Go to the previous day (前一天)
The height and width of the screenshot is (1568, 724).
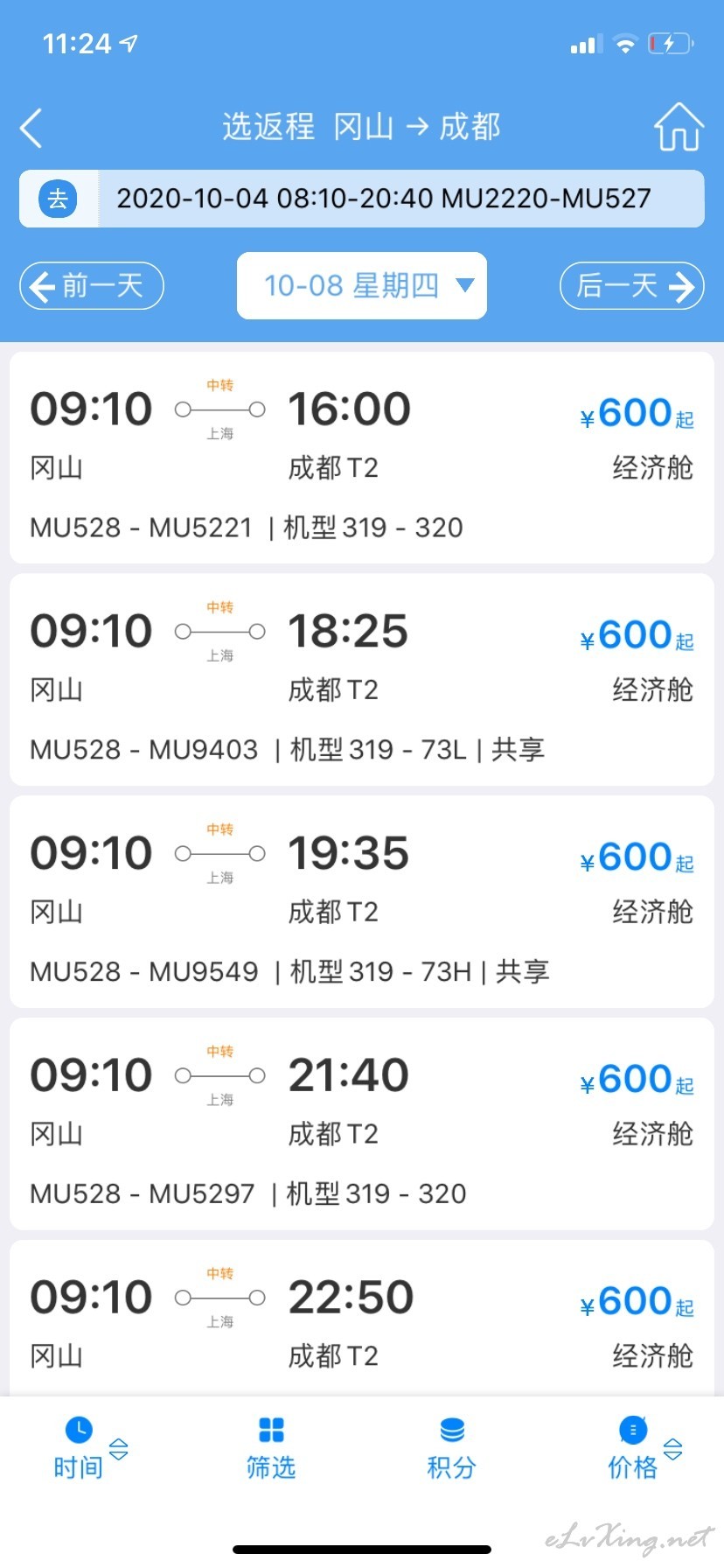coord(92,285)
